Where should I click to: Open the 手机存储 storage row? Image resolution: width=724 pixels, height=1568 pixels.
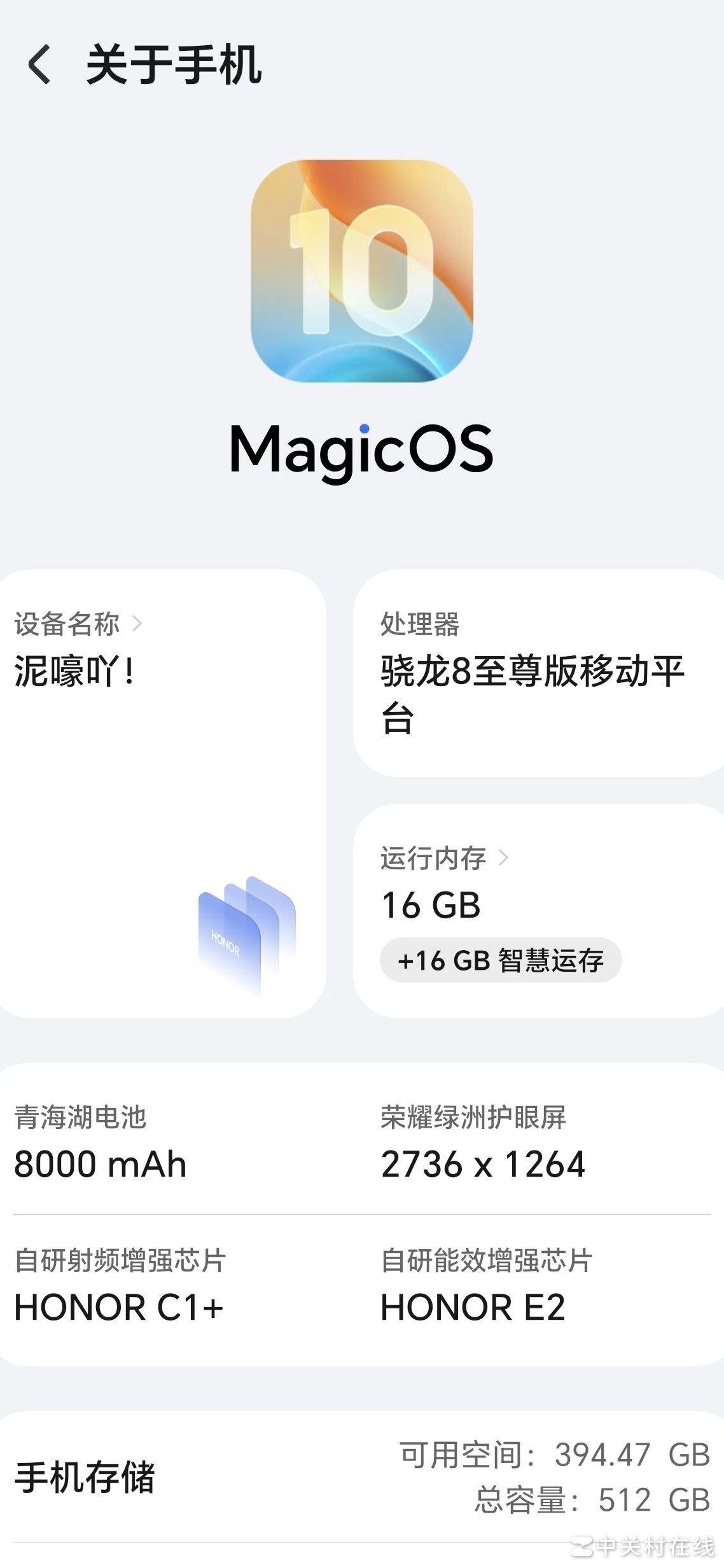point(361,1476)
